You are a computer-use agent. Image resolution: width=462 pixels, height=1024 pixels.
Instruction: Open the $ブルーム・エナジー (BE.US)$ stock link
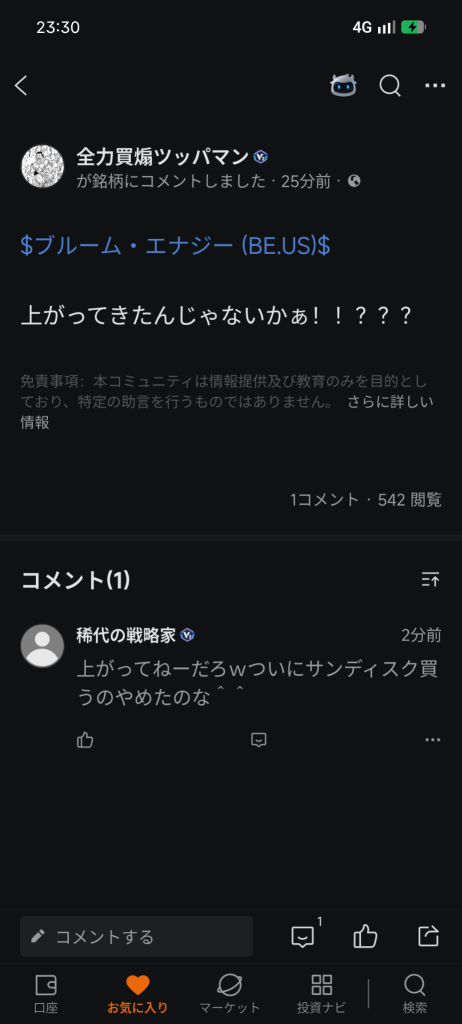pyautogui.click(x=175, y=246)
